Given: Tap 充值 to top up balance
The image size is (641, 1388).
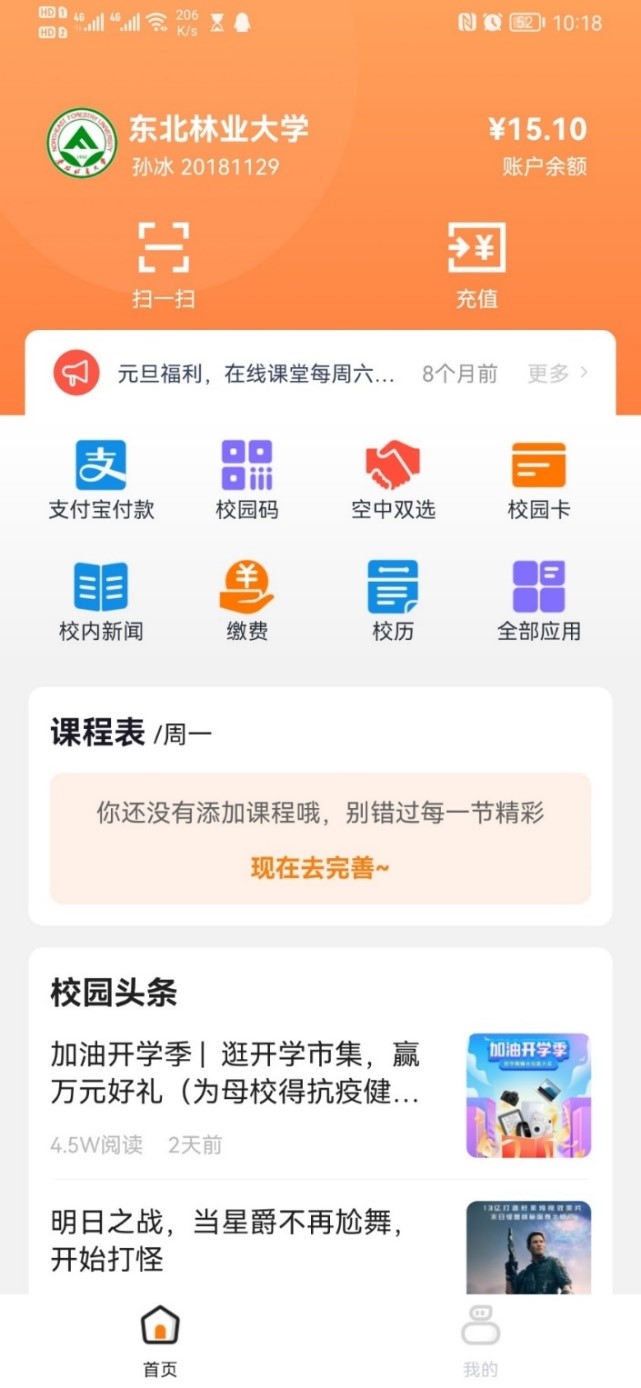Looking at the screenshot, I should tap(476, 263).
